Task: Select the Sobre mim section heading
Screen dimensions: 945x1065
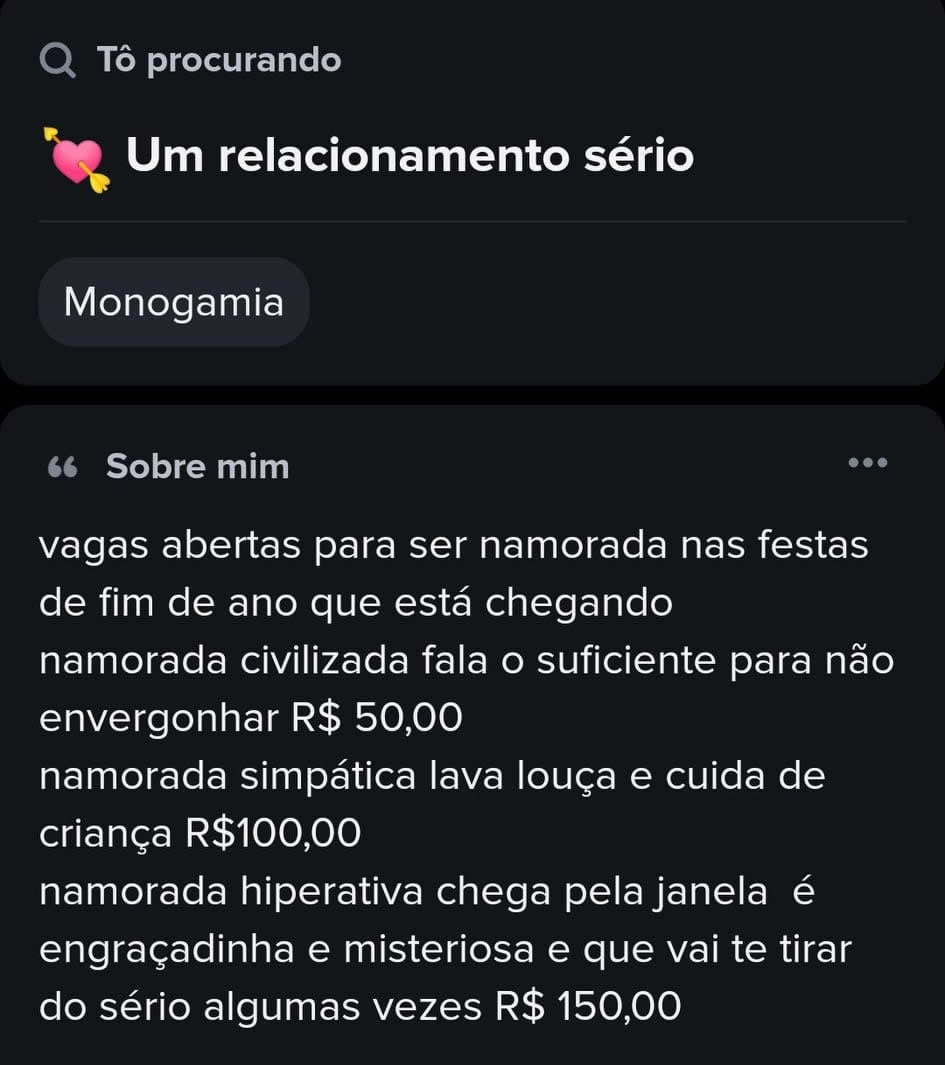Action: click(196, 466)
